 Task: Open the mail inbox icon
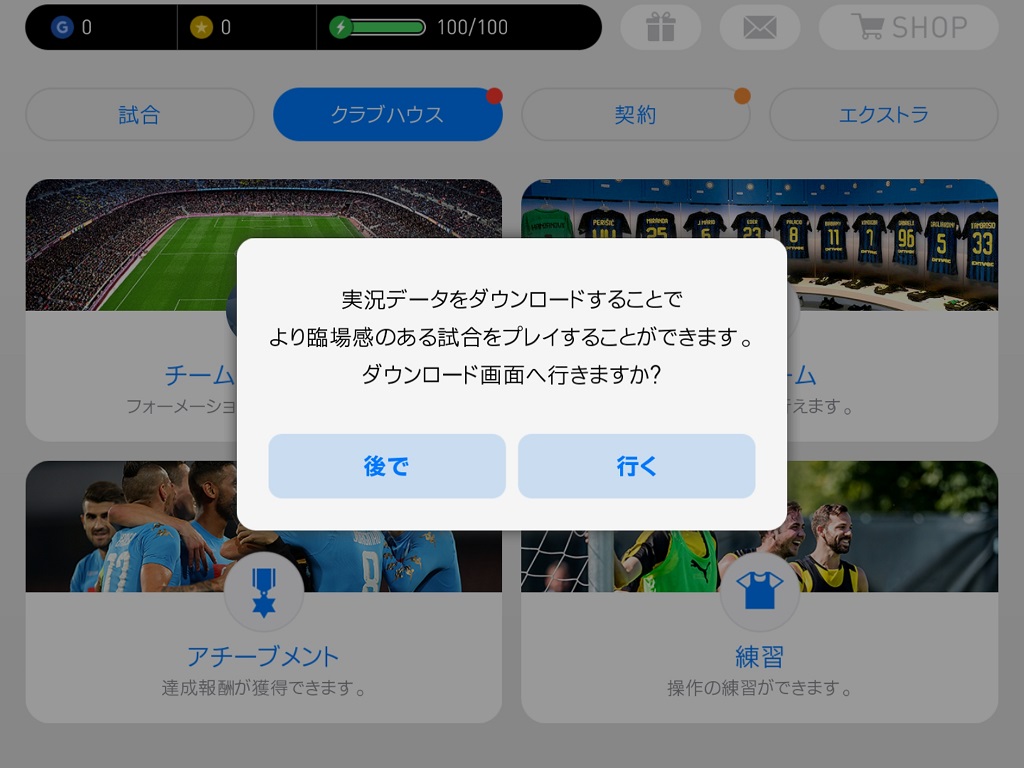759,28
